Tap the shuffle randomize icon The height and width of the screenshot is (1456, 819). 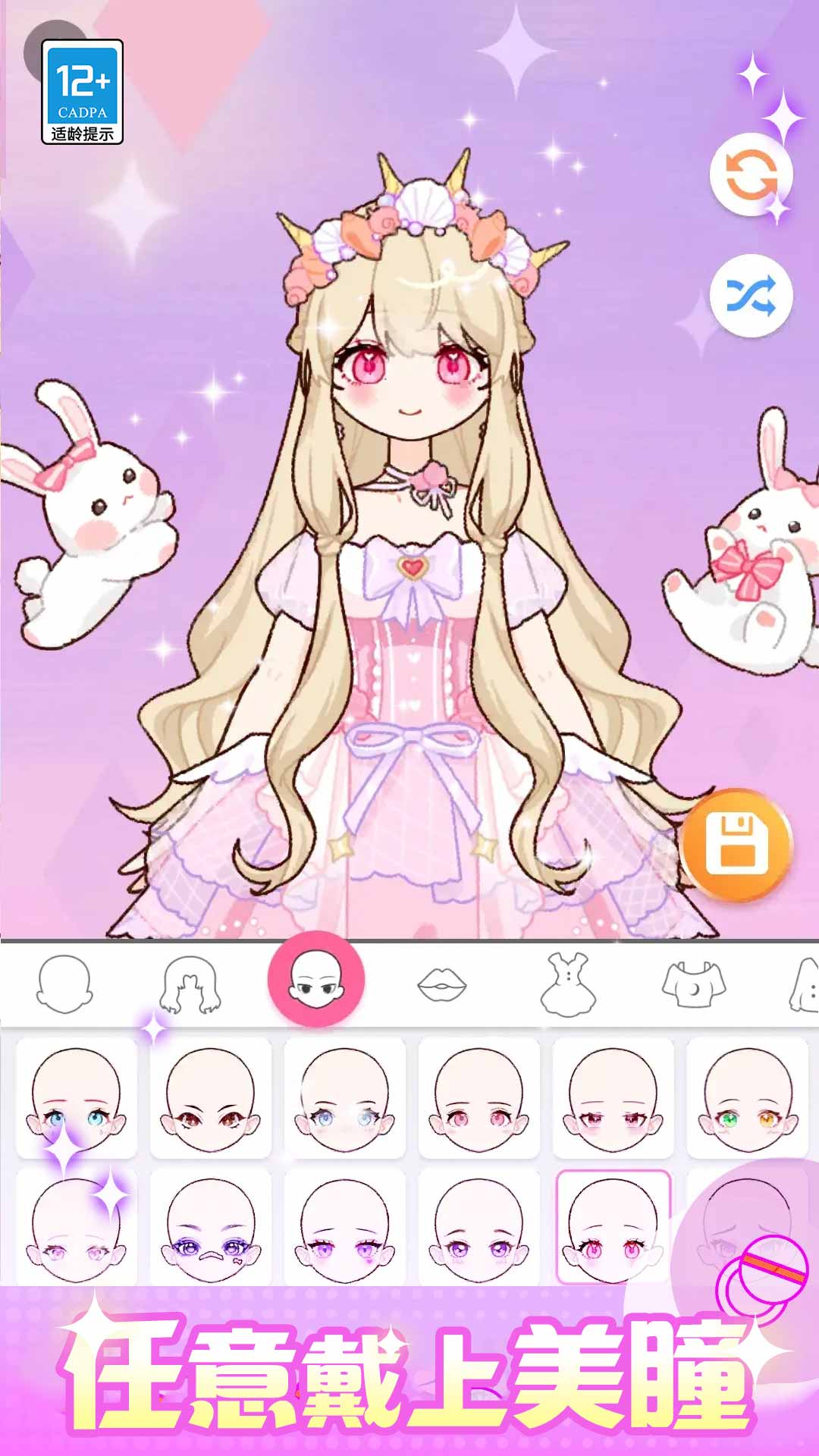tap(753, 297)
